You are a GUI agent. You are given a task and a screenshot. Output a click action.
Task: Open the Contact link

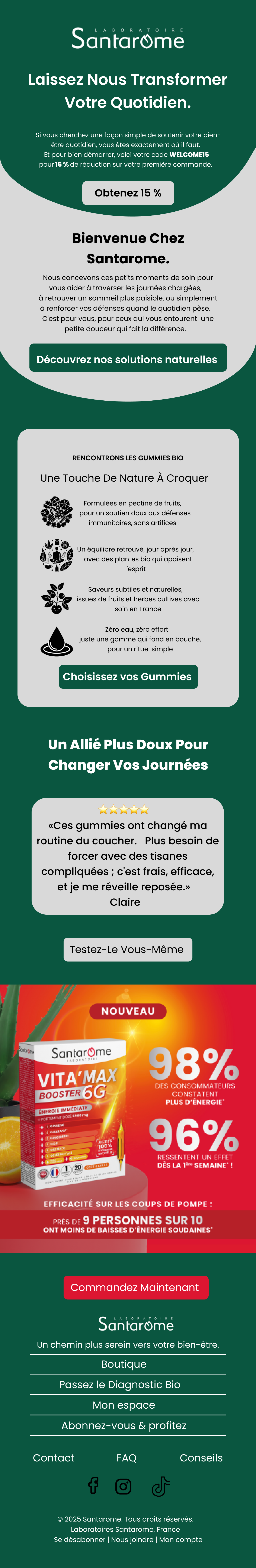(x=54, y=1458)
